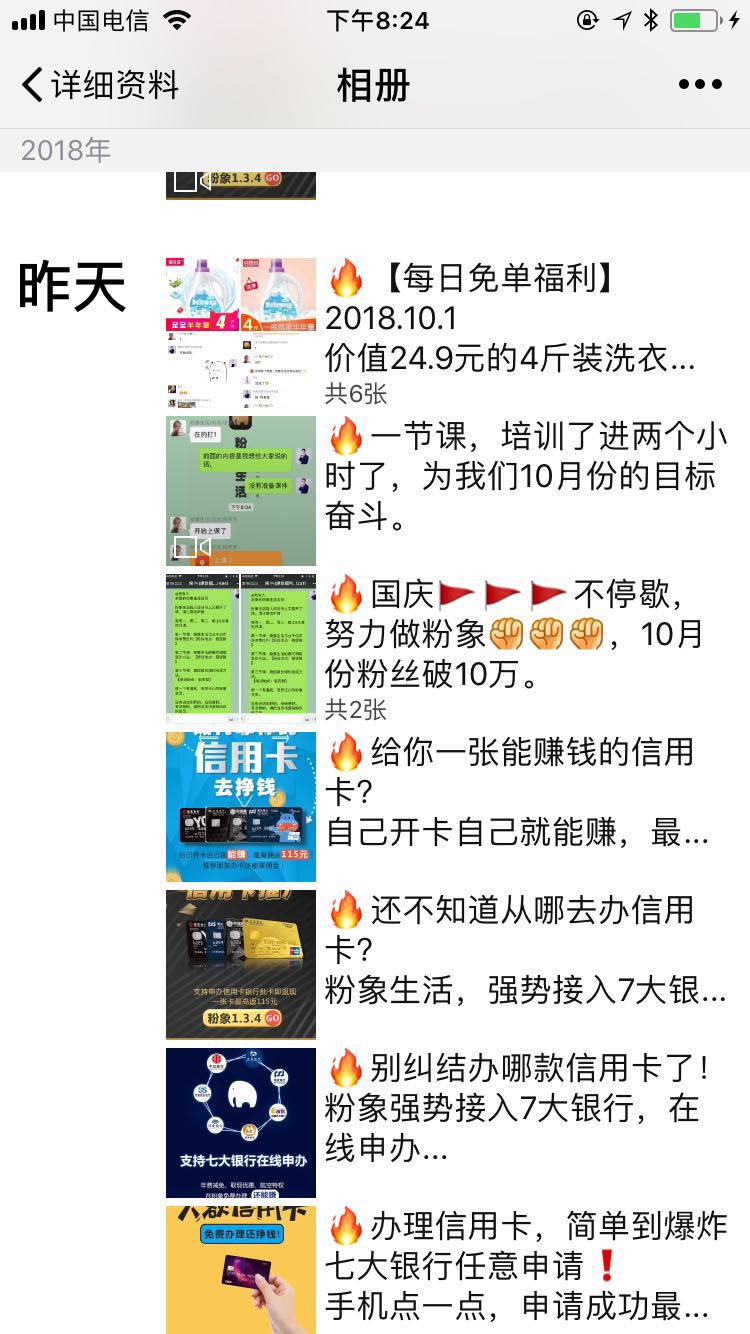
Task: Open the three-dot overflow menu
Action: (x=699, y=85)
